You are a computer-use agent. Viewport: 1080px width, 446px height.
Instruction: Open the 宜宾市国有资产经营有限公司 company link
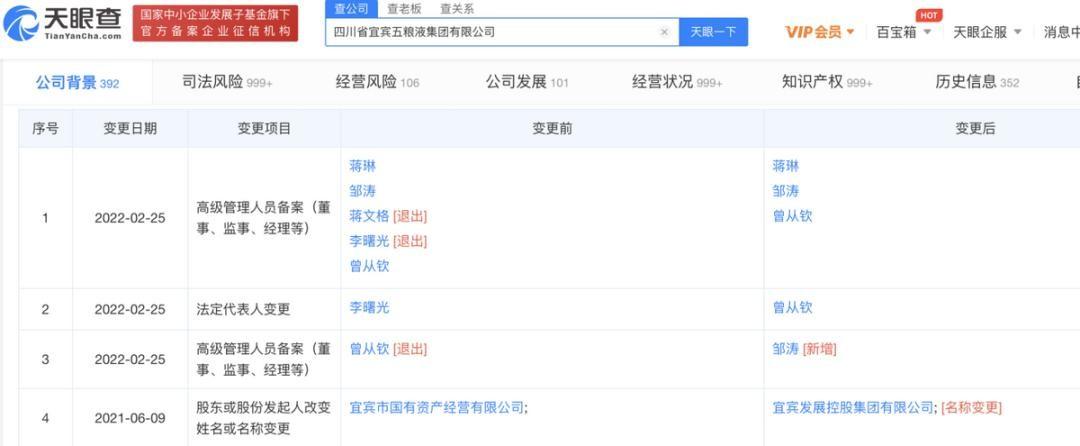click(436, 407)
